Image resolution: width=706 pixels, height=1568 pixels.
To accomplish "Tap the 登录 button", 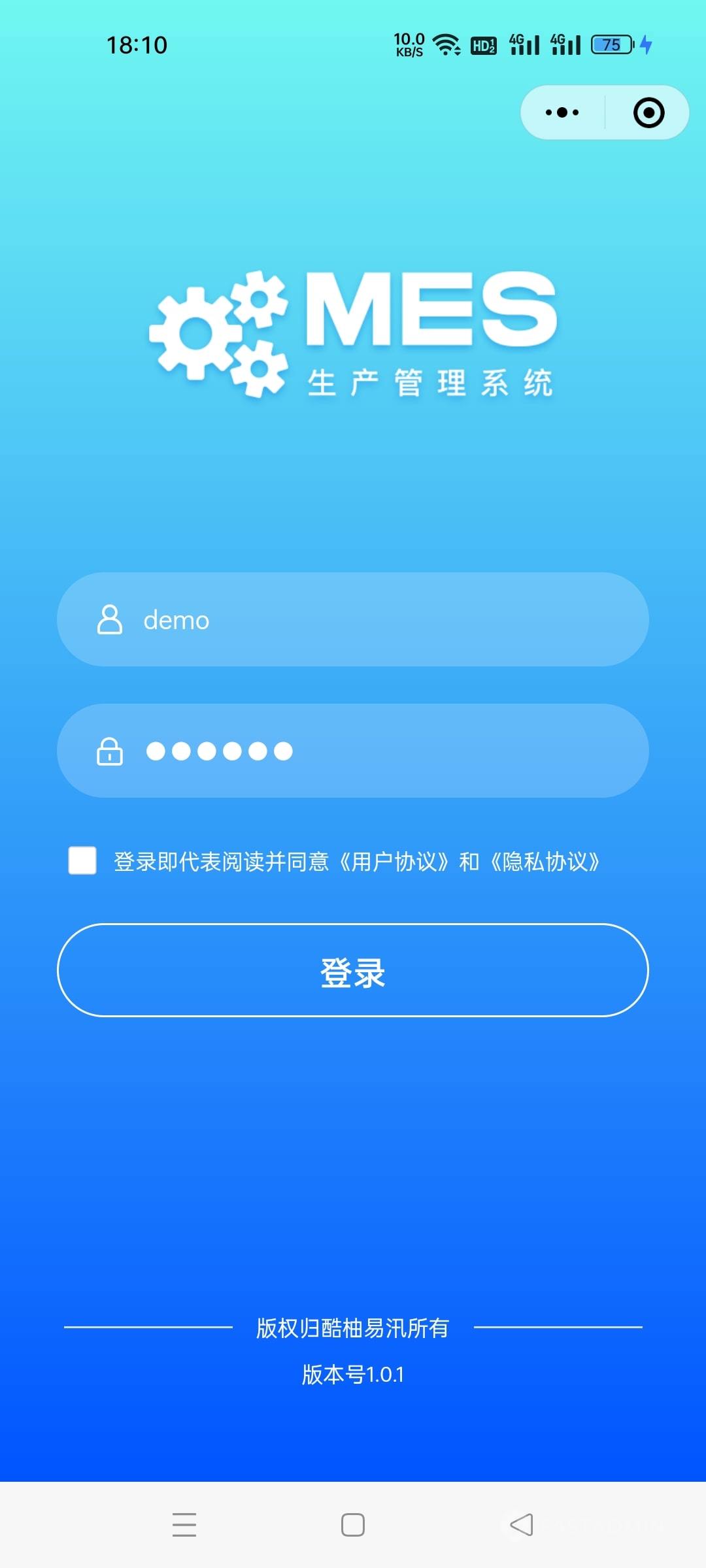I will tap(353, 970).
